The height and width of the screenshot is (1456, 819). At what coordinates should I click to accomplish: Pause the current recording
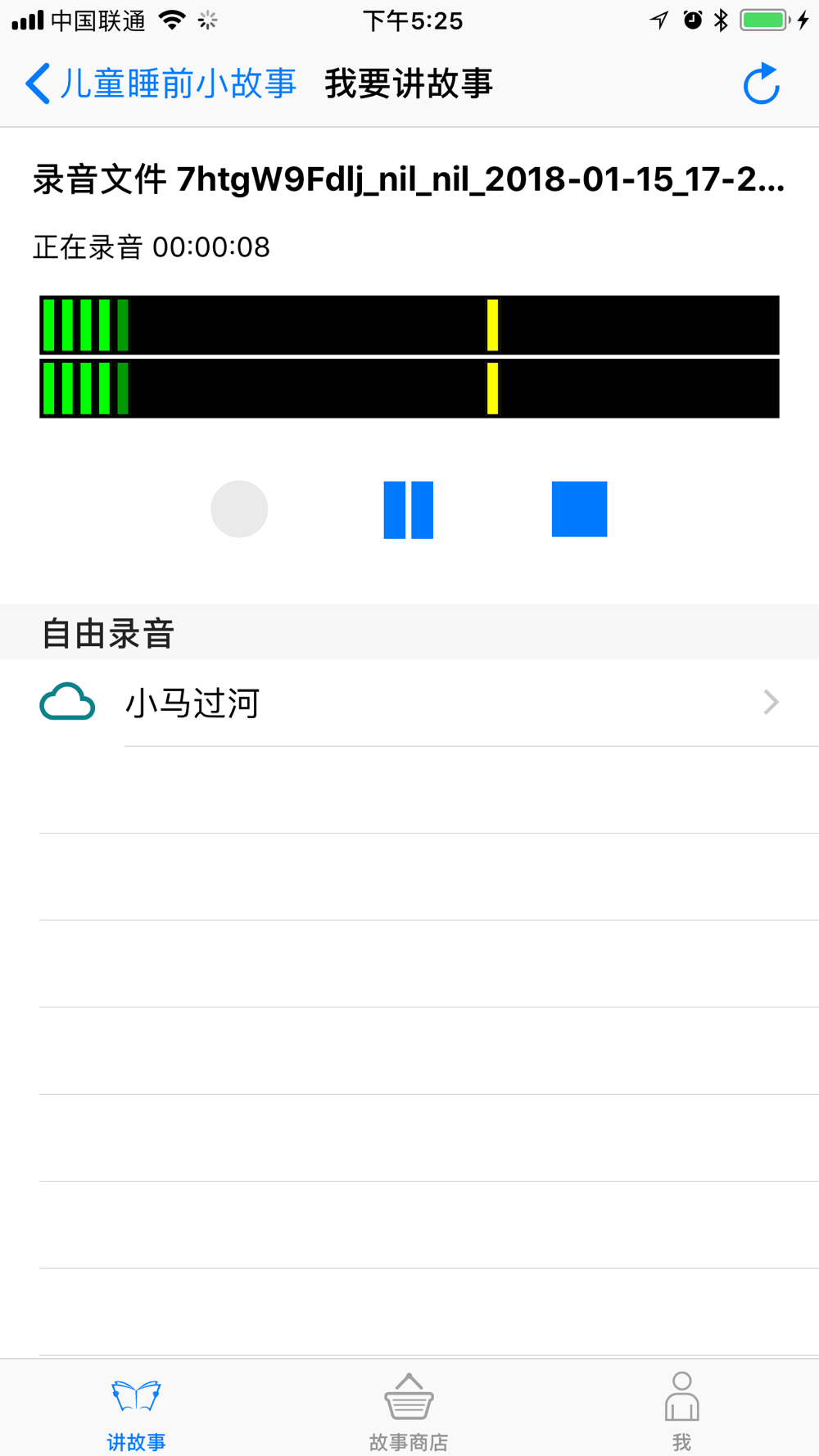point(408,509)
